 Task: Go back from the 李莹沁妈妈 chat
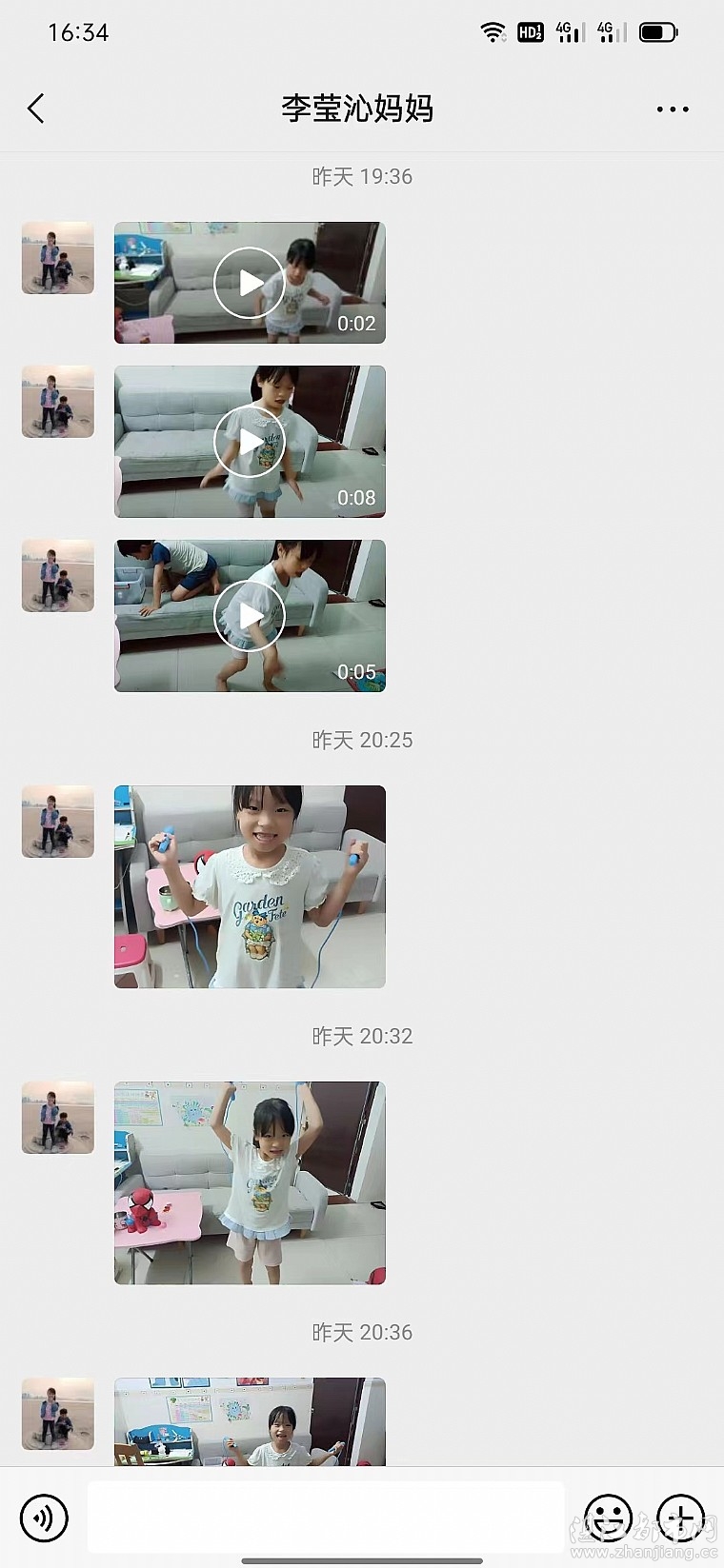[36, 109]
